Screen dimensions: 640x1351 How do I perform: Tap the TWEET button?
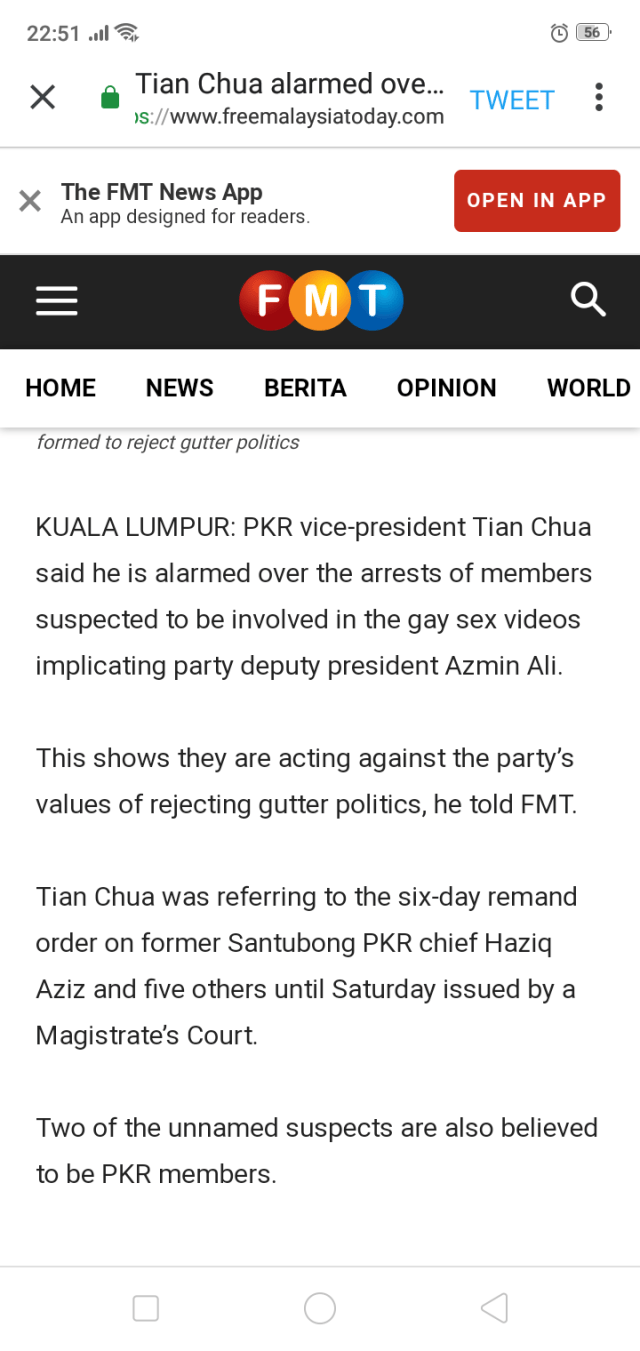click(512, 100)
